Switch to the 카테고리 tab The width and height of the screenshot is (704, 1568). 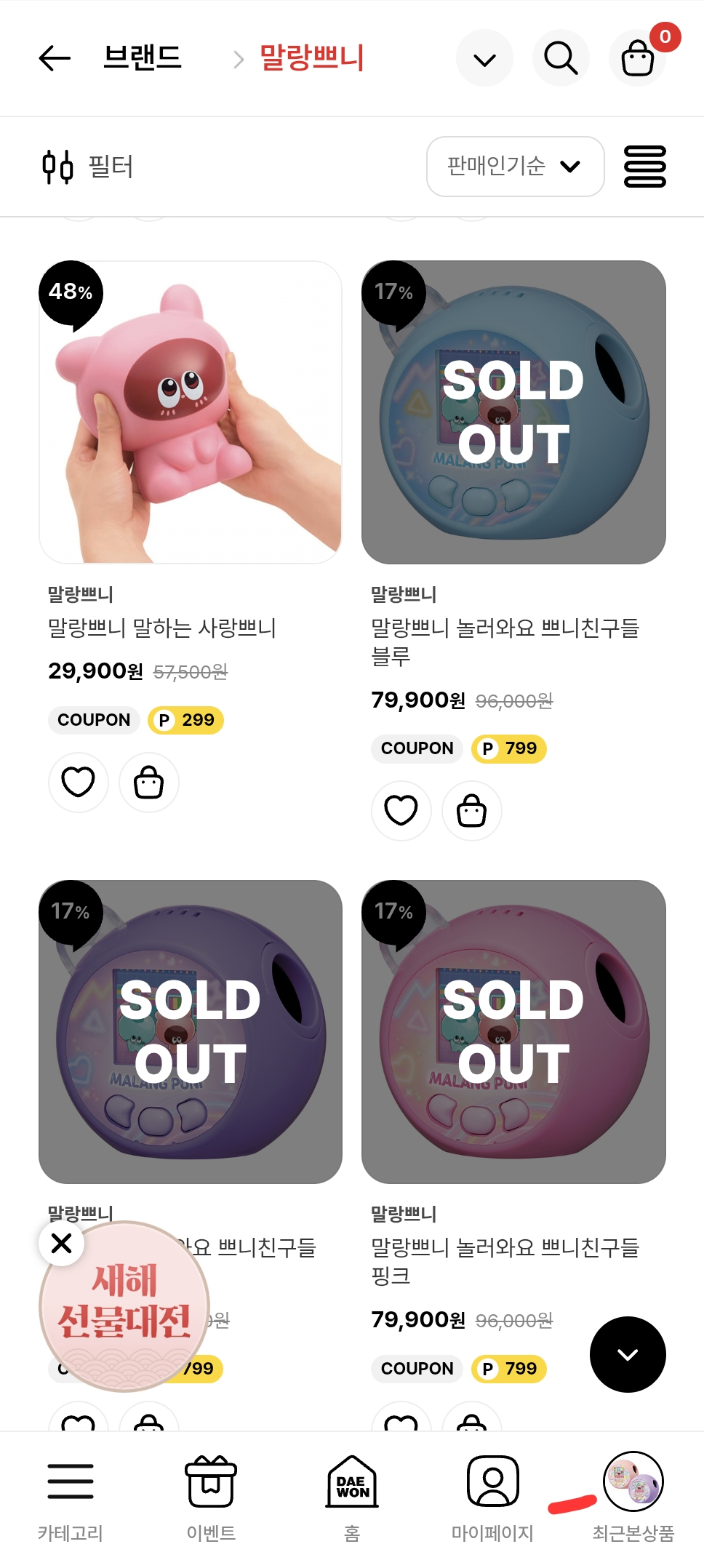click(x=71, y=1500)
